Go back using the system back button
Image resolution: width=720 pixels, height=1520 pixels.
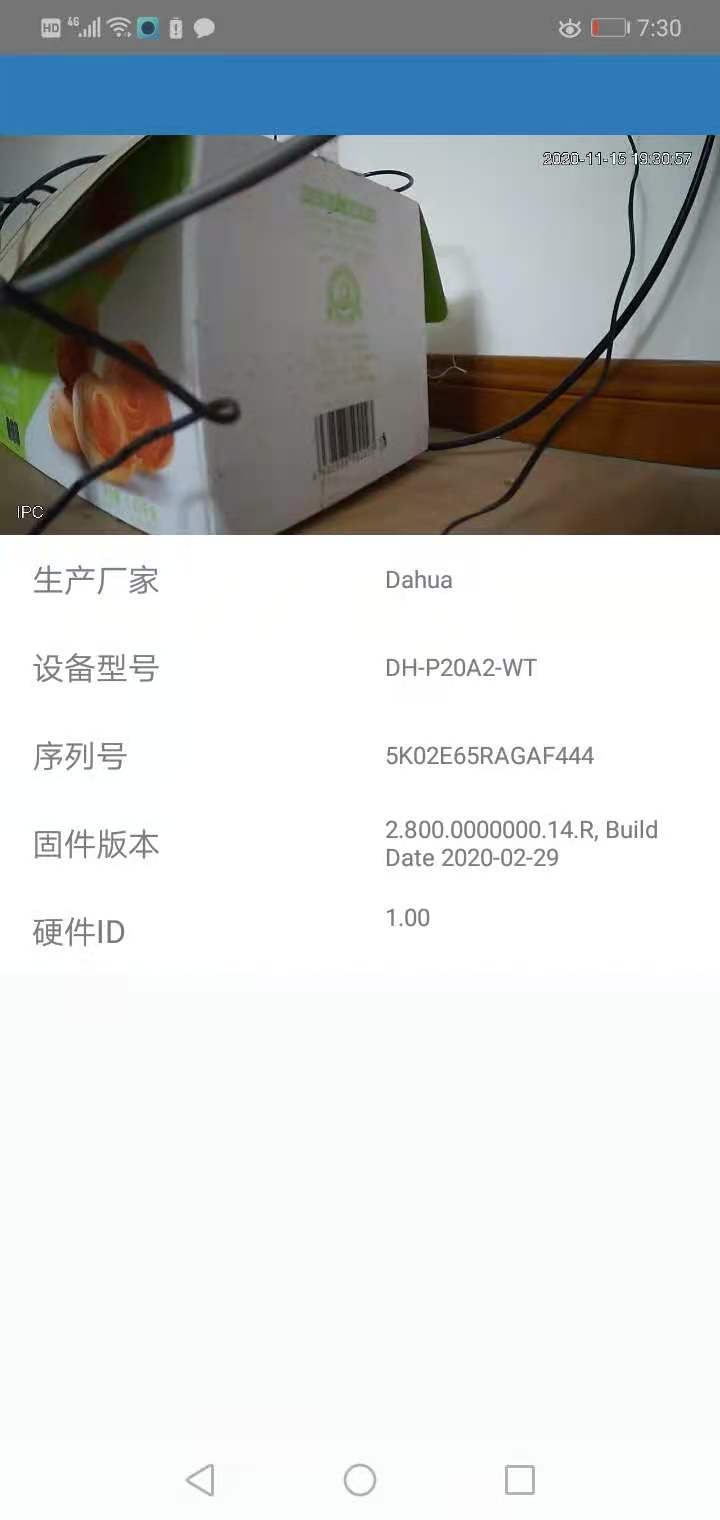coord(200,1480)
